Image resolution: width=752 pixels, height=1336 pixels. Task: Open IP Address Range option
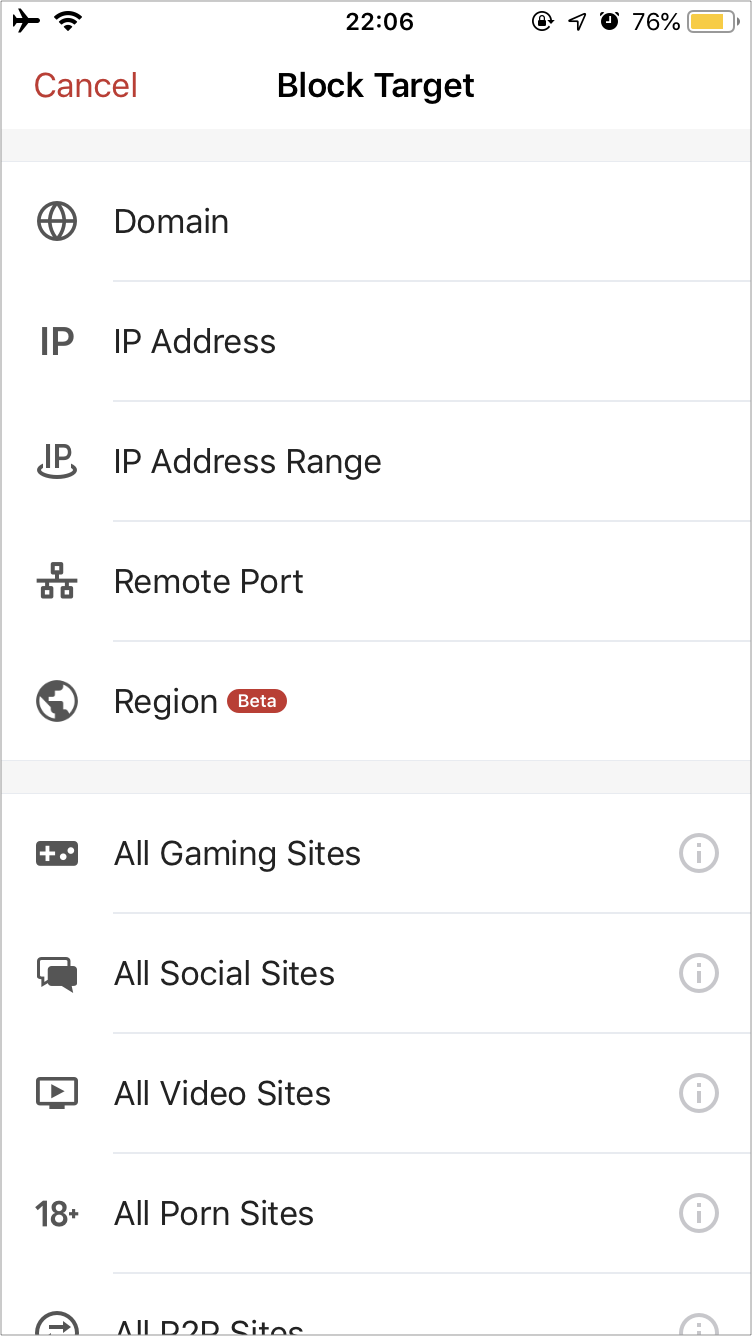tap(376, 462)
